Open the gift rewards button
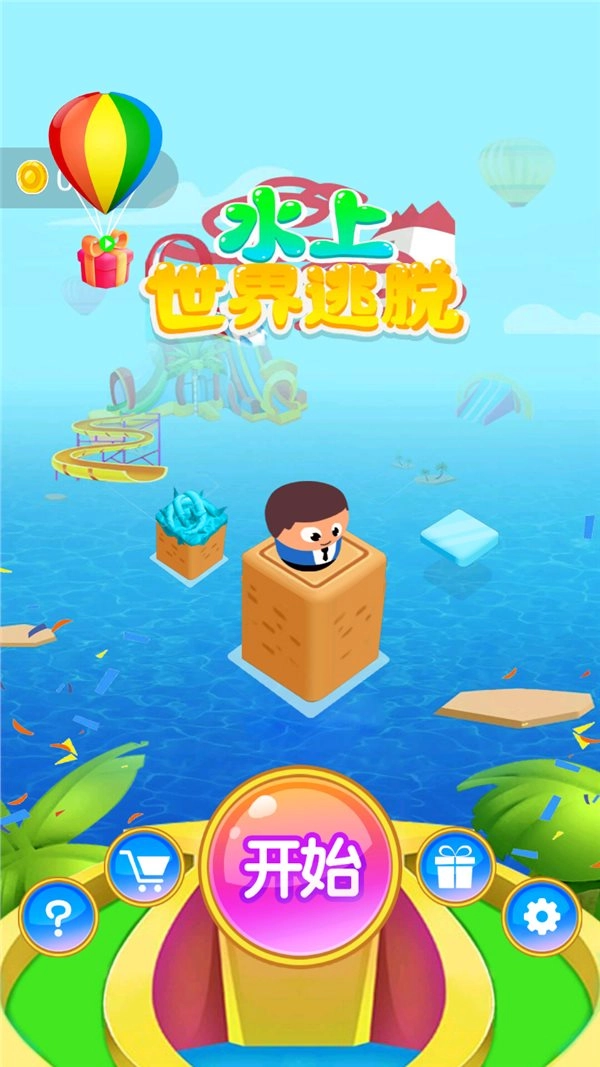The image size is (600, 1067). 455,866
